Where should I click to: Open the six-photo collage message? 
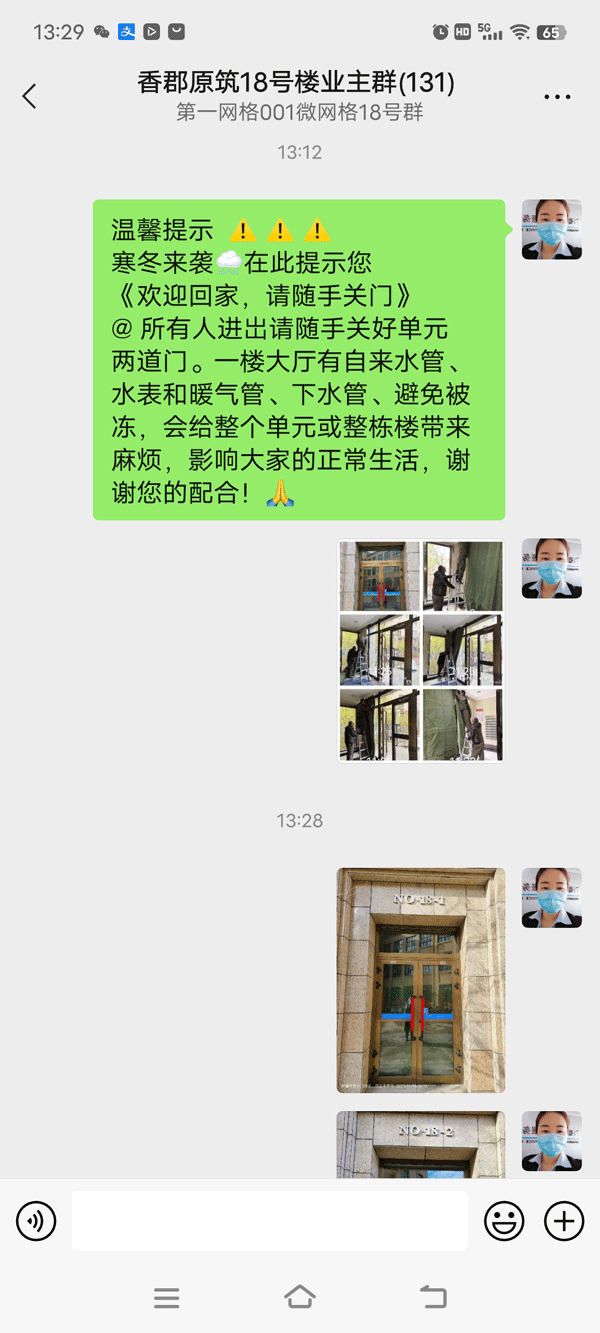pos(420,651)
